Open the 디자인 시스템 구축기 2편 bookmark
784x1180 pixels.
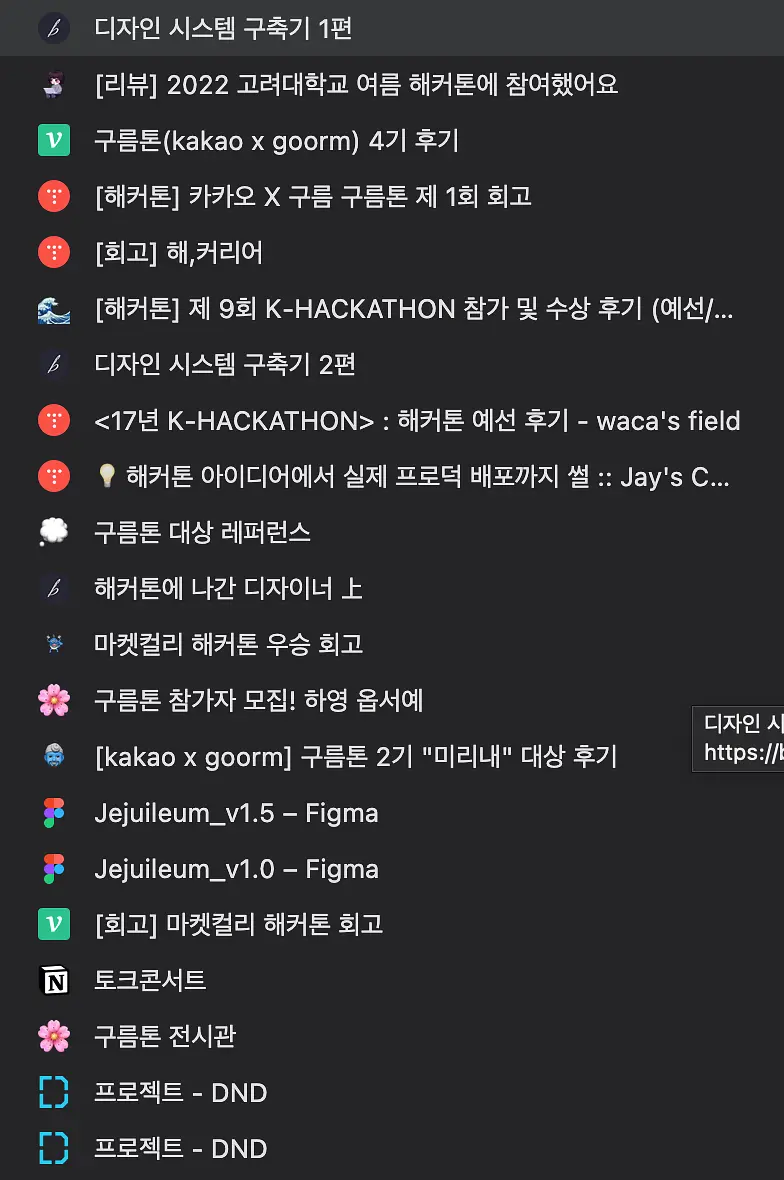[x=392, y=364]
